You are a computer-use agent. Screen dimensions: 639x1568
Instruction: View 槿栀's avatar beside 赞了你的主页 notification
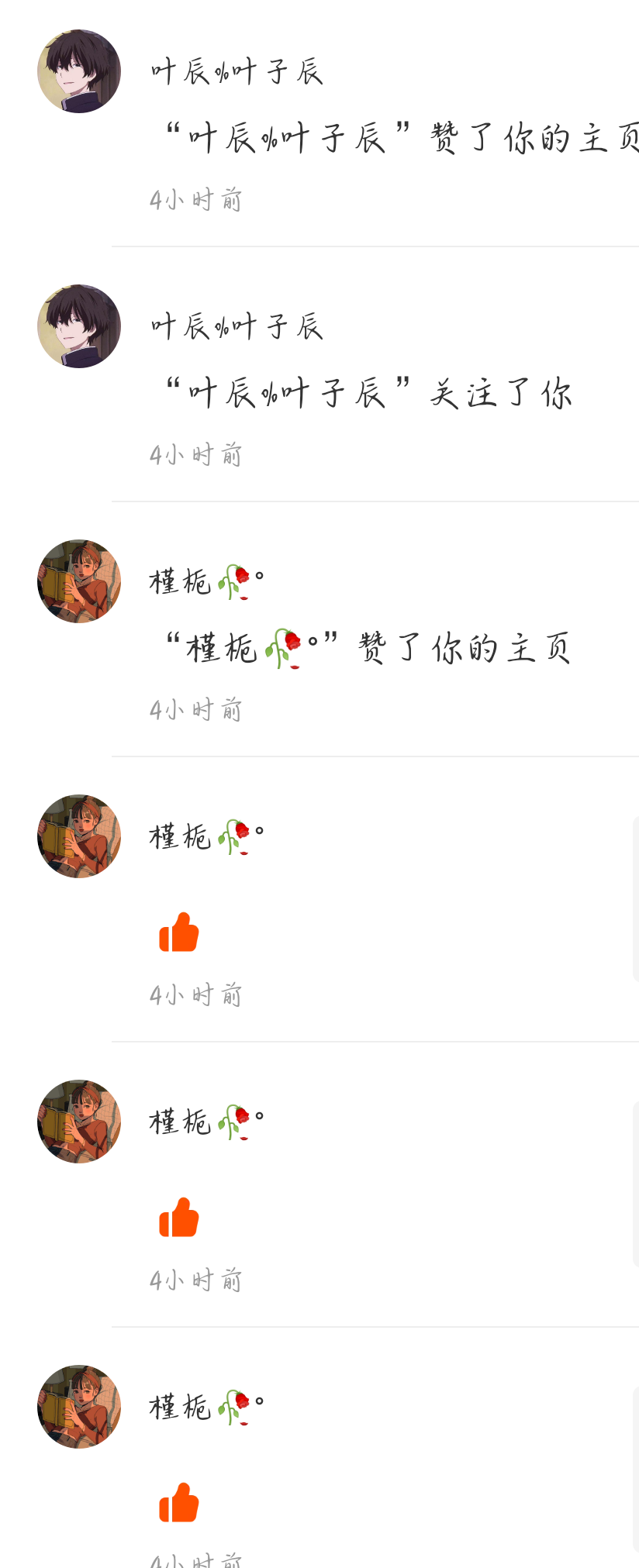tap(79, 581)
